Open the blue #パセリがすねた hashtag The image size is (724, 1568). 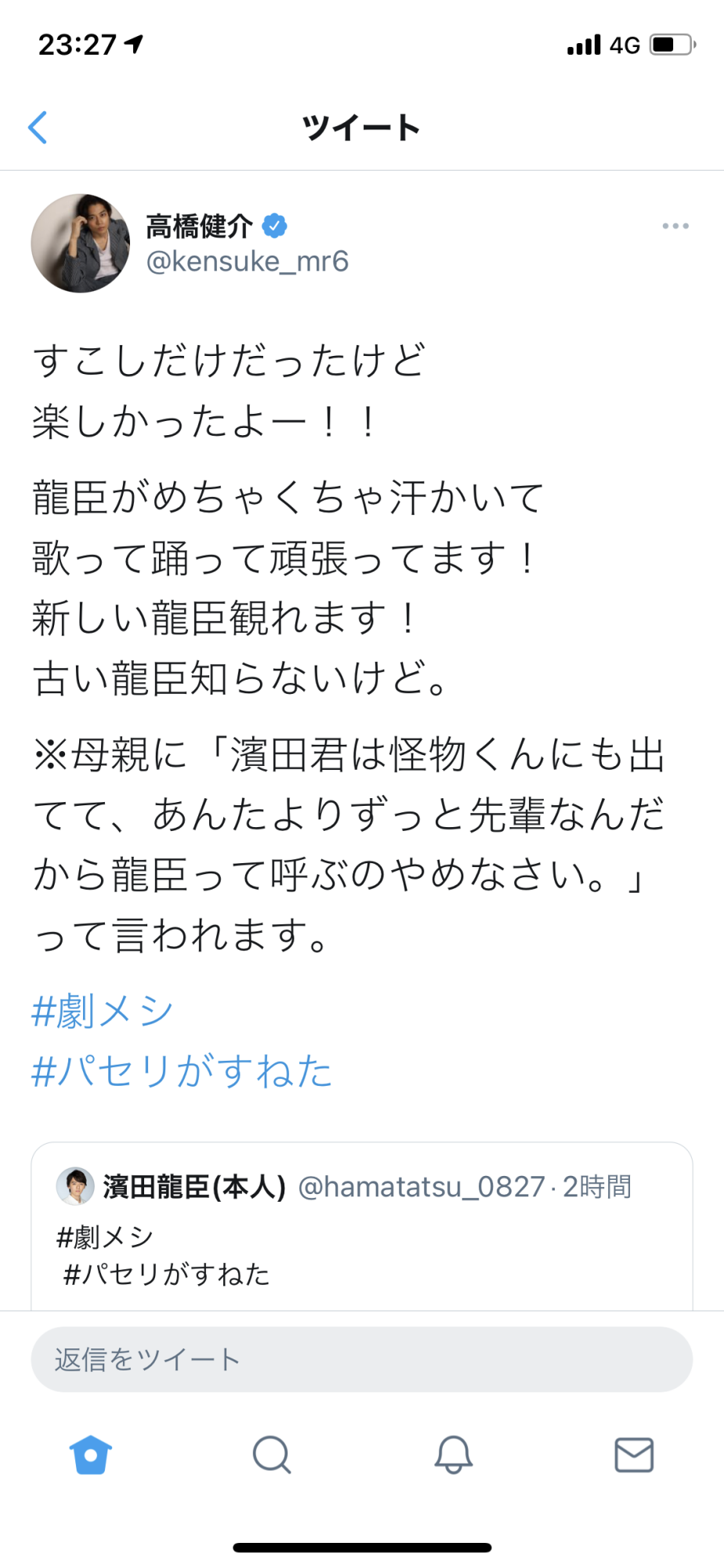(182, 1071)
